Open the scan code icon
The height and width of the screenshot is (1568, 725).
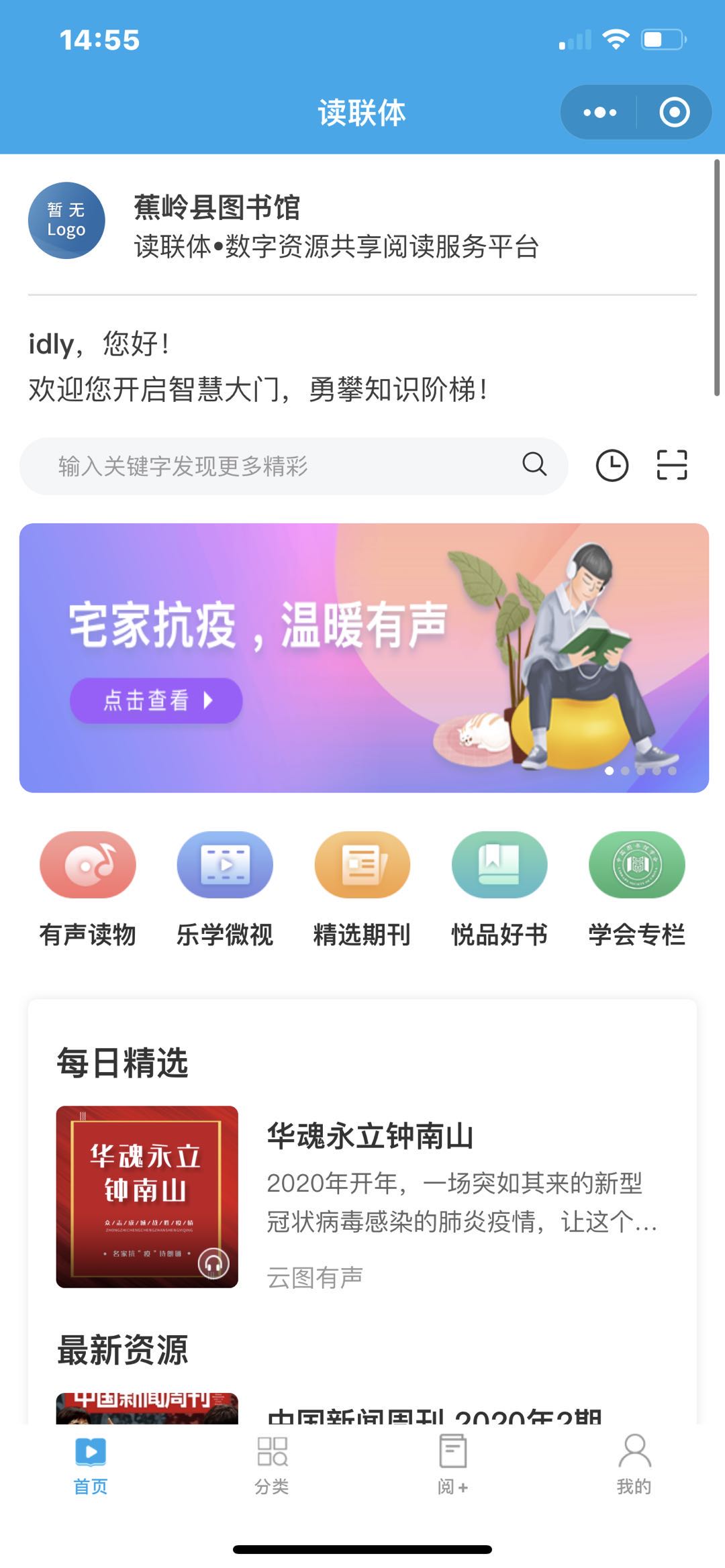(671, 466)
